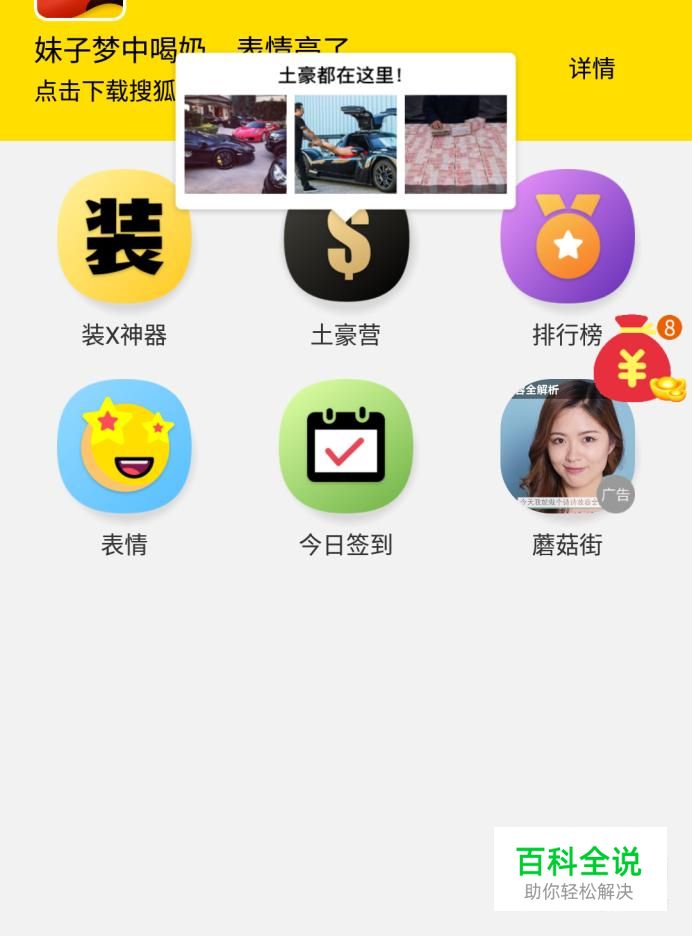This screenshot has height=936, width=692.
Task: Tap the red envelope bonus icon
Action: 637,360
